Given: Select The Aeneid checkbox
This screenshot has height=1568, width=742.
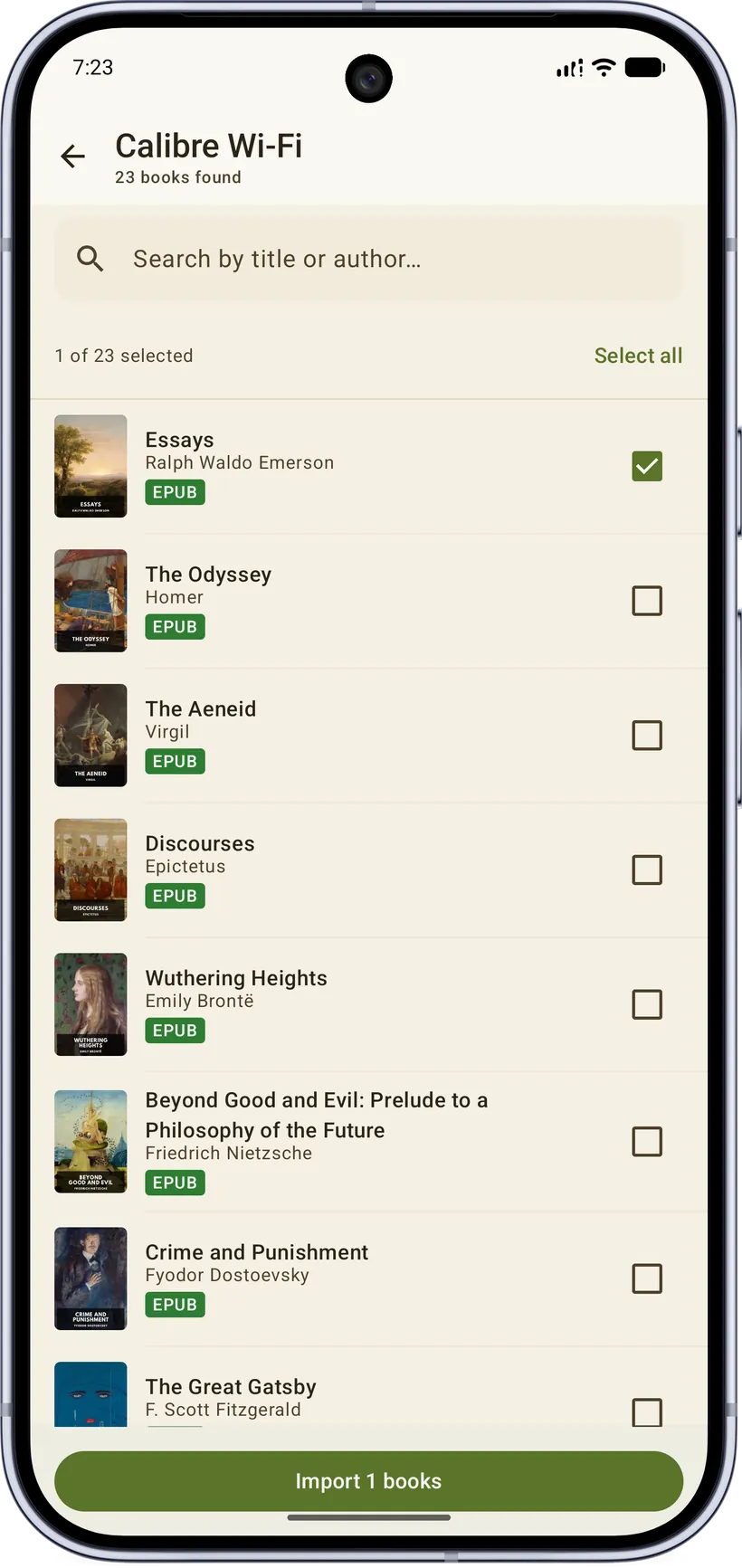Looking at the screenshot, I should (647, 736).
